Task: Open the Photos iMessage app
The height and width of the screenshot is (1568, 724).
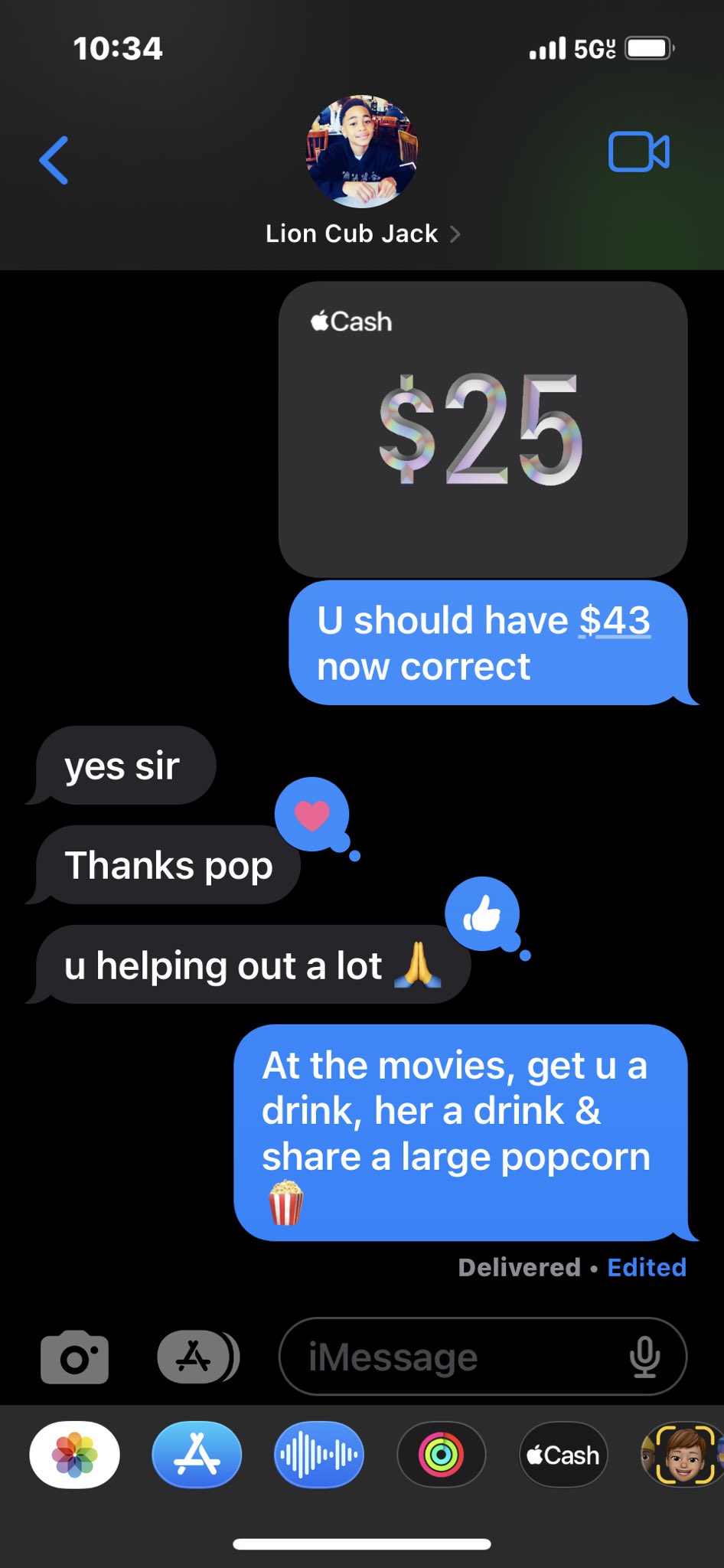Action: coord(75,1455)
